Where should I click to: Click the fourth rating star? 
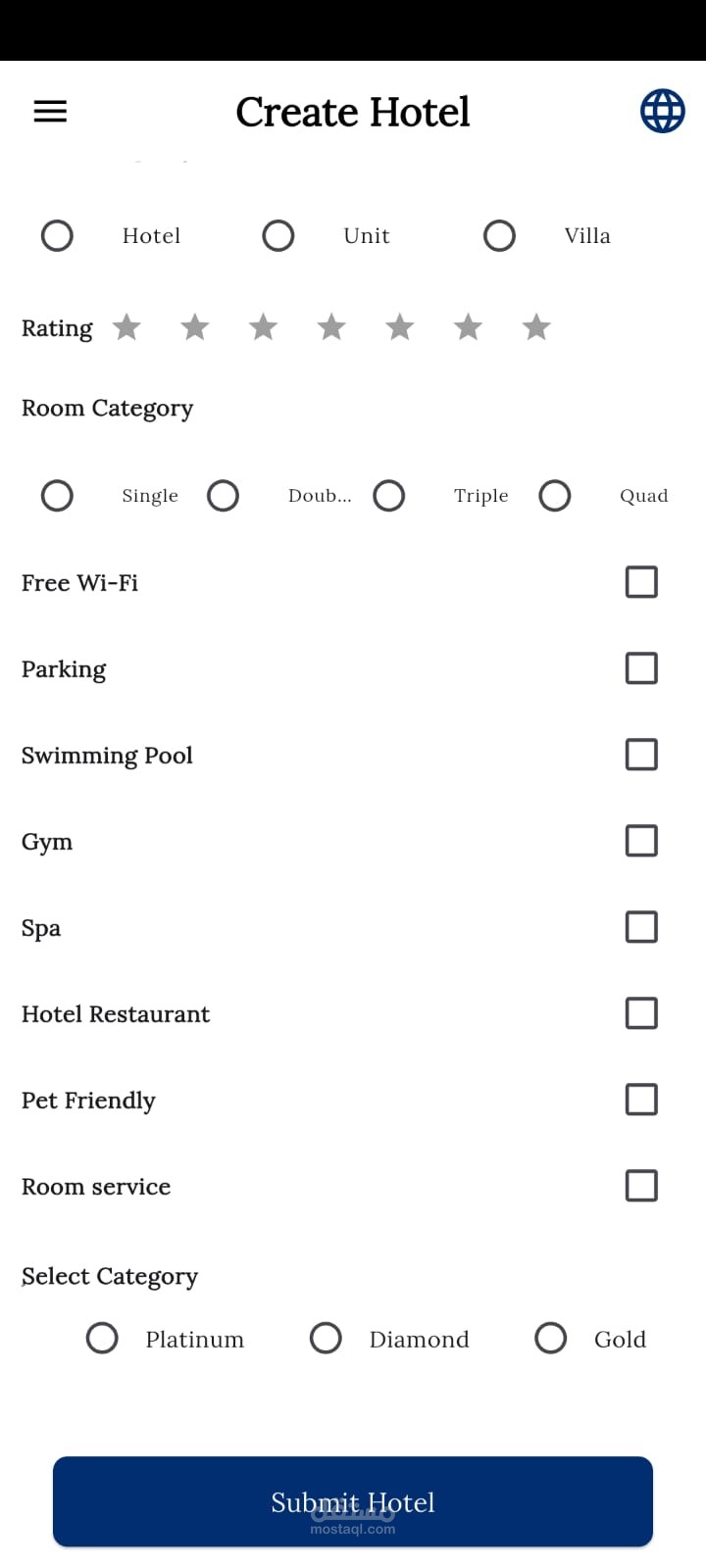pyautogui.click(x=330, y=327)
